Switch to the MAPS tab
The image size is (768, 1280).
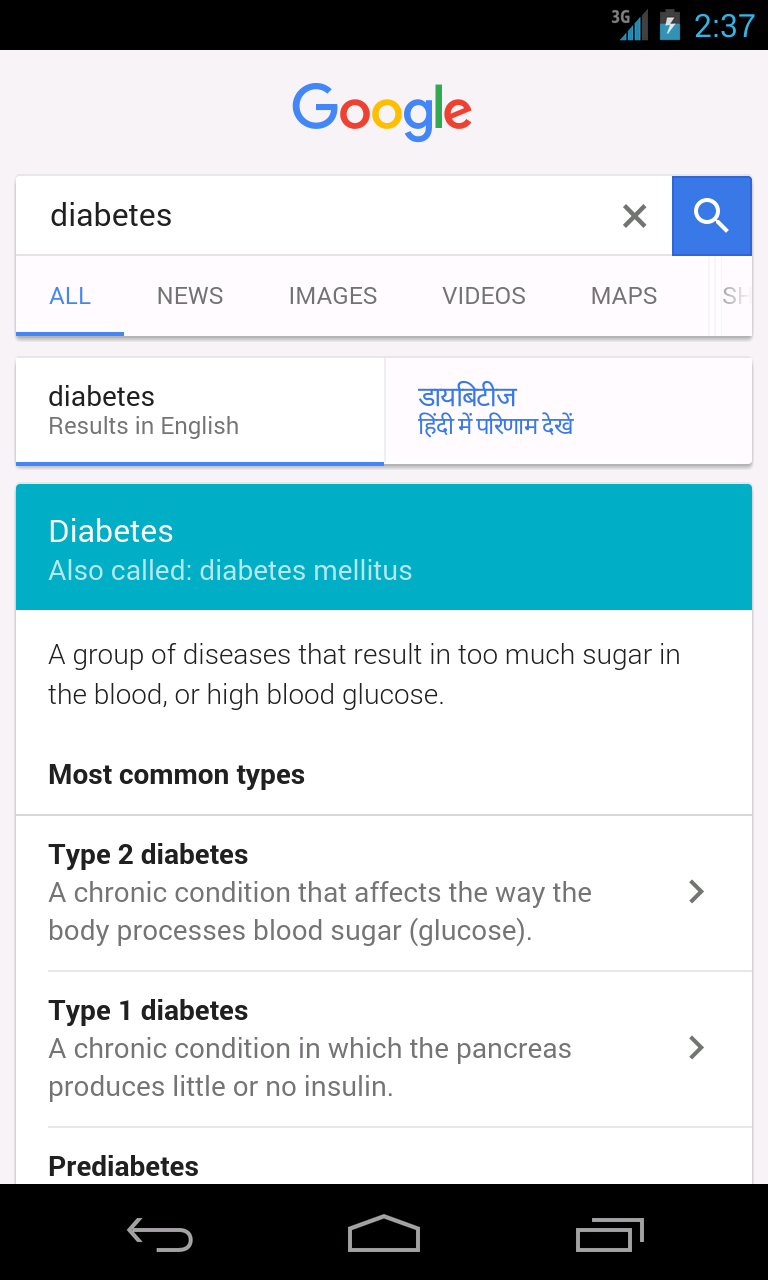[624, 296]
